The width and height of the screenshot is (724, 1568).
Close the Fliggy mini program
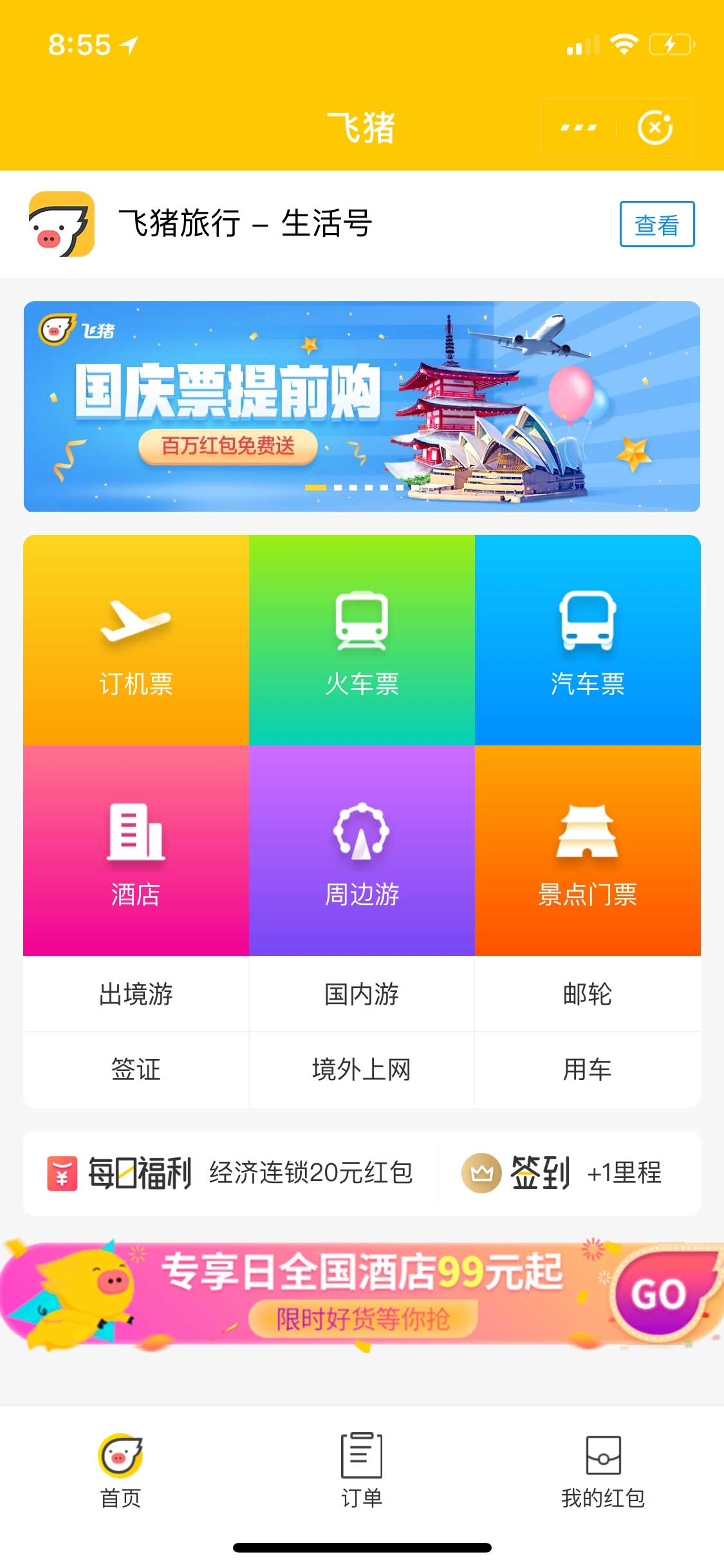(654, 127)
